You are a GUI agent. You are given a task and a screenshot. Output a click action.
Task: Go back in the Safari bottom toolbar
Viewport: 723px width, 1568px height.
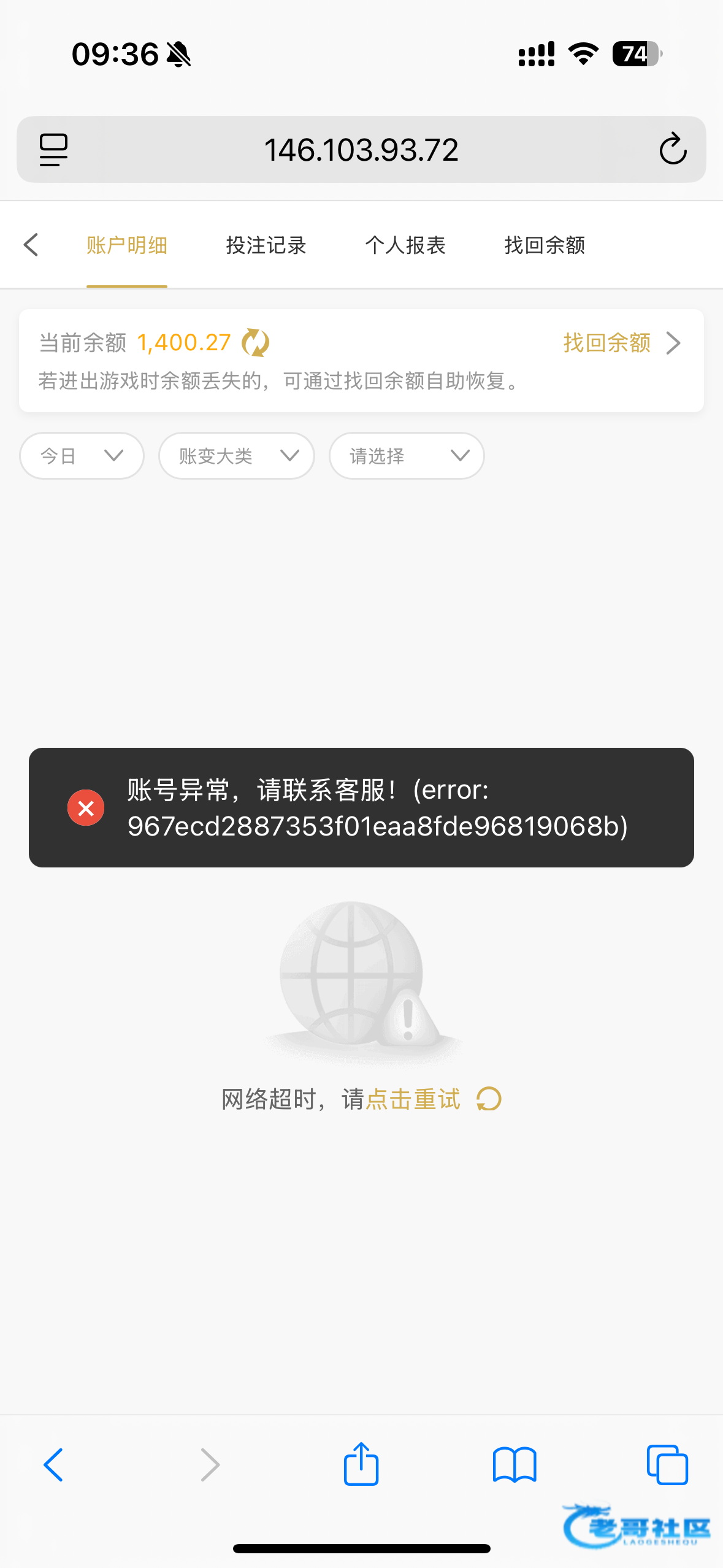coord(53,1465)
